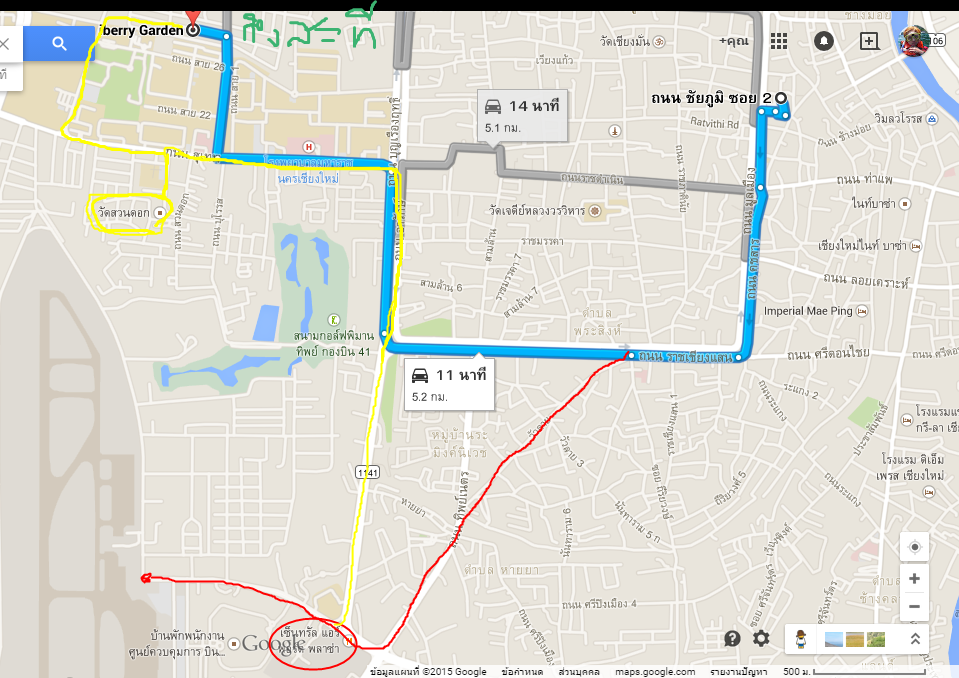Zoom out on the map
959x678 pixels.
[x=914, y=606]
